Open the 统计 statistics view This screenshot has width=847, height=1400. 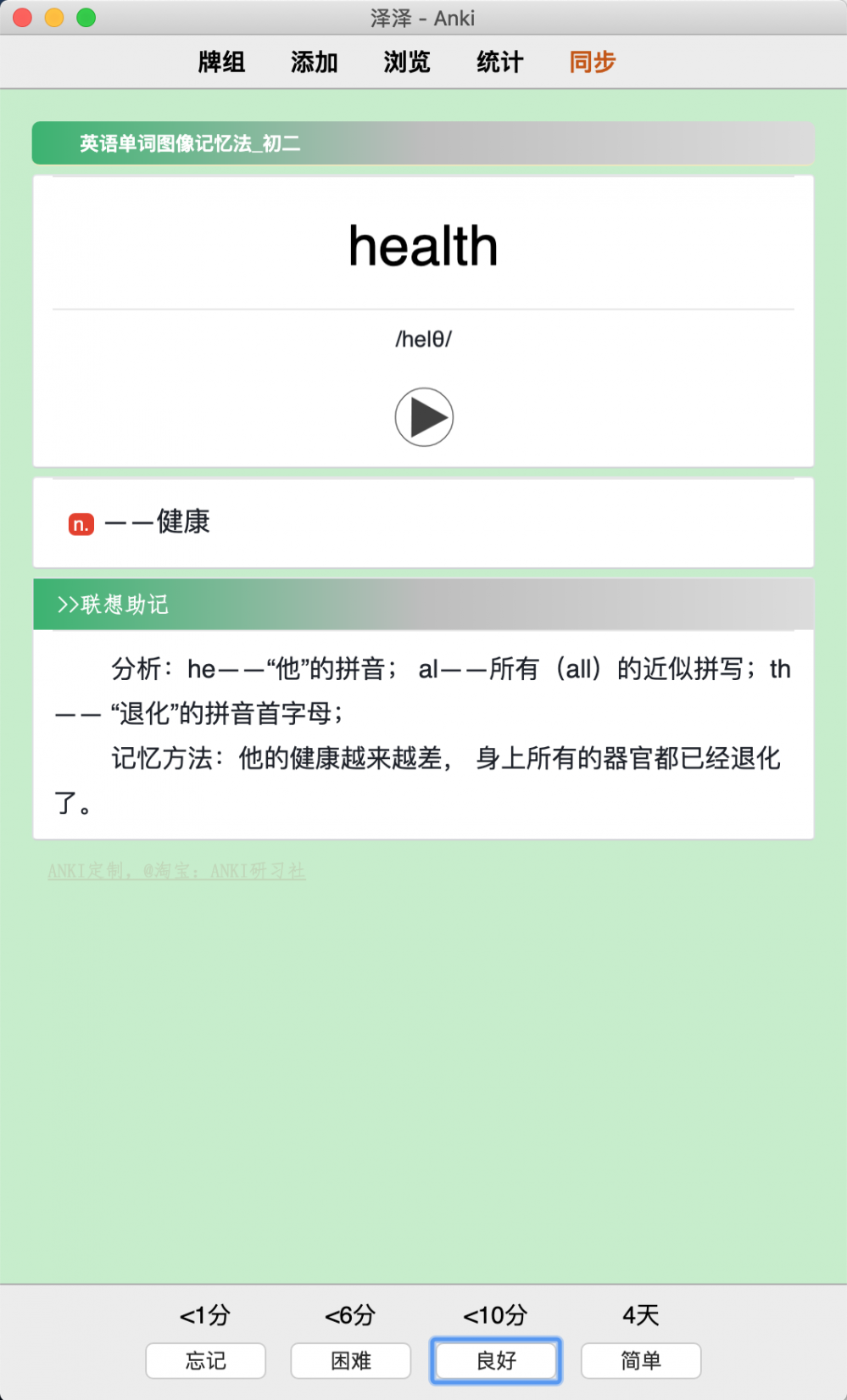[x=499, y=62]
